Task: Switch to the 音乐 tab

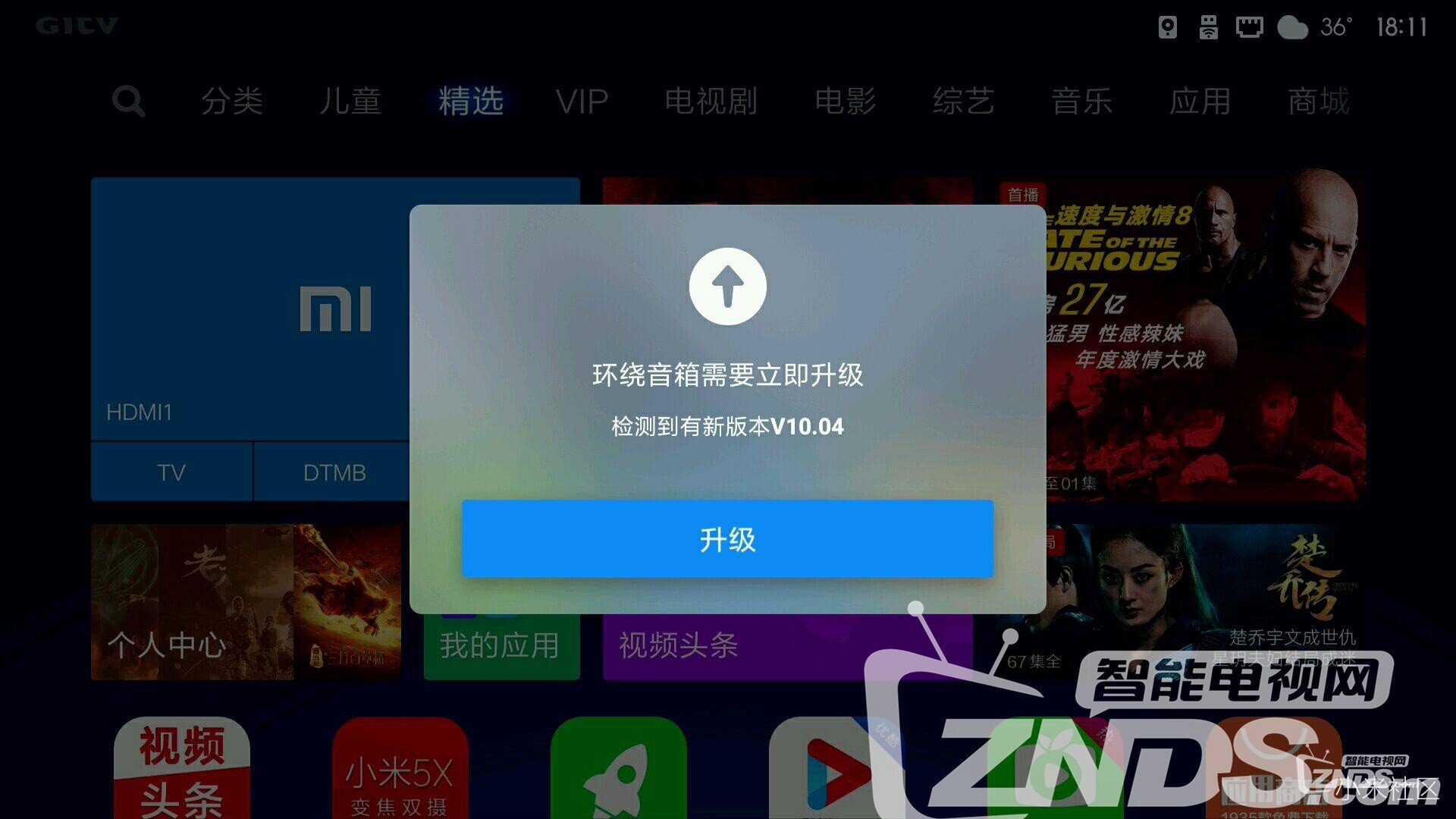Action: tap(1081, 101)
